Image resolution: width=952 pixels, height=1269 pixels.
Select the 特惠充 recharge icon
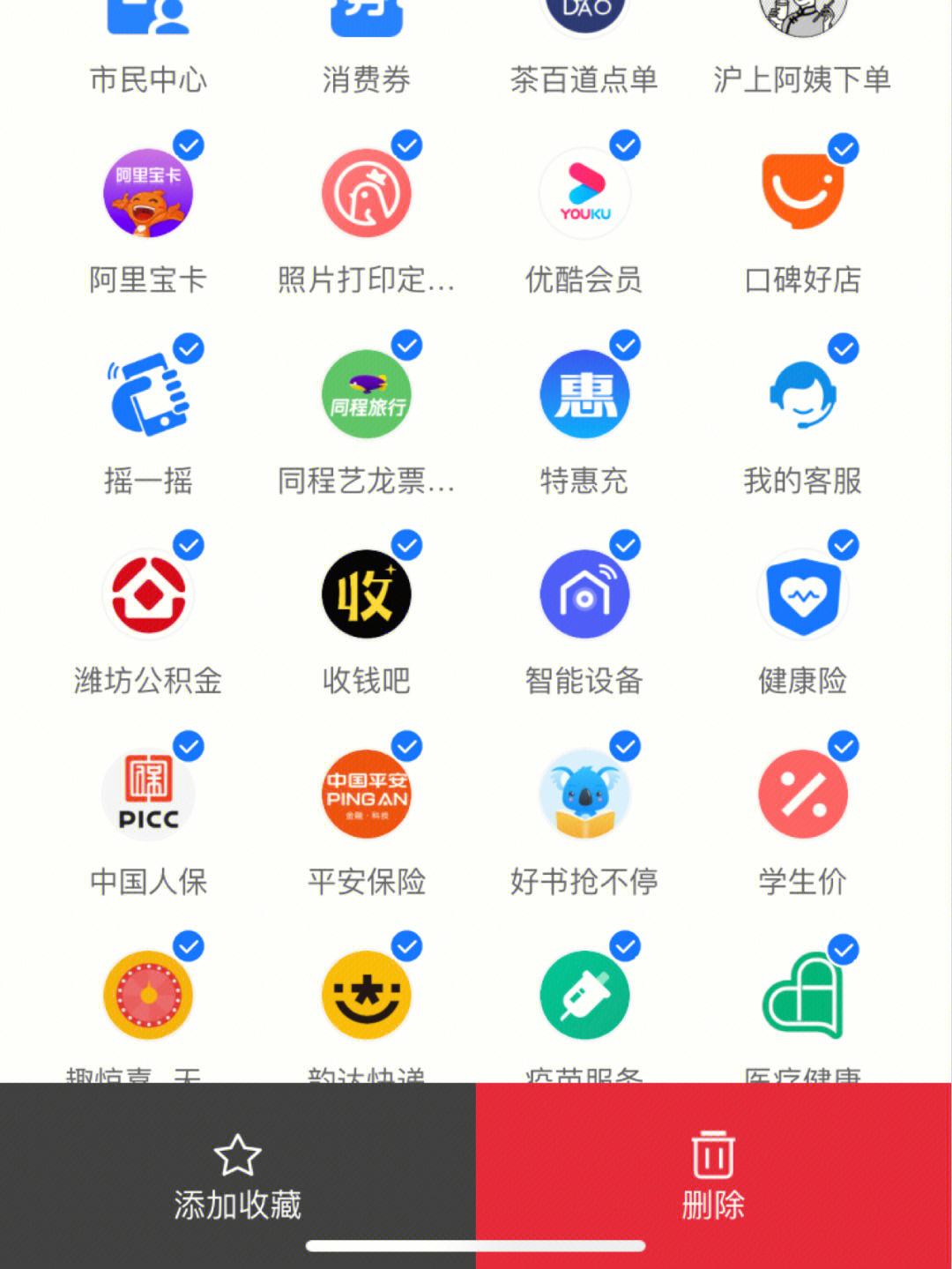click(584, 393)
